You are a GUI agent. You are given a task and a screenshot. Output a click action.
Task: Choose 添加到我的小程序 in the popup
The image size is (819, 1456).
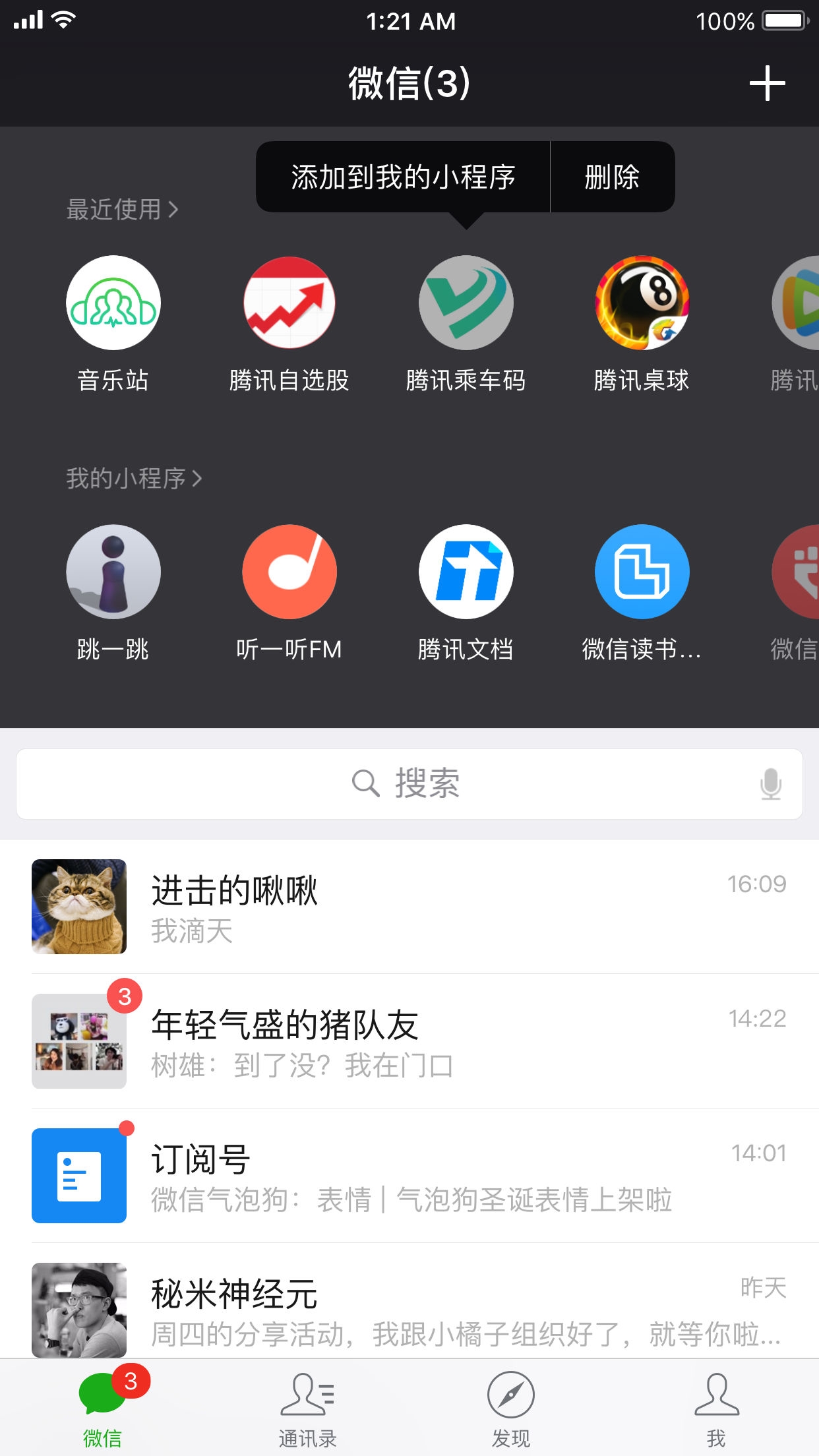(403, 177)
